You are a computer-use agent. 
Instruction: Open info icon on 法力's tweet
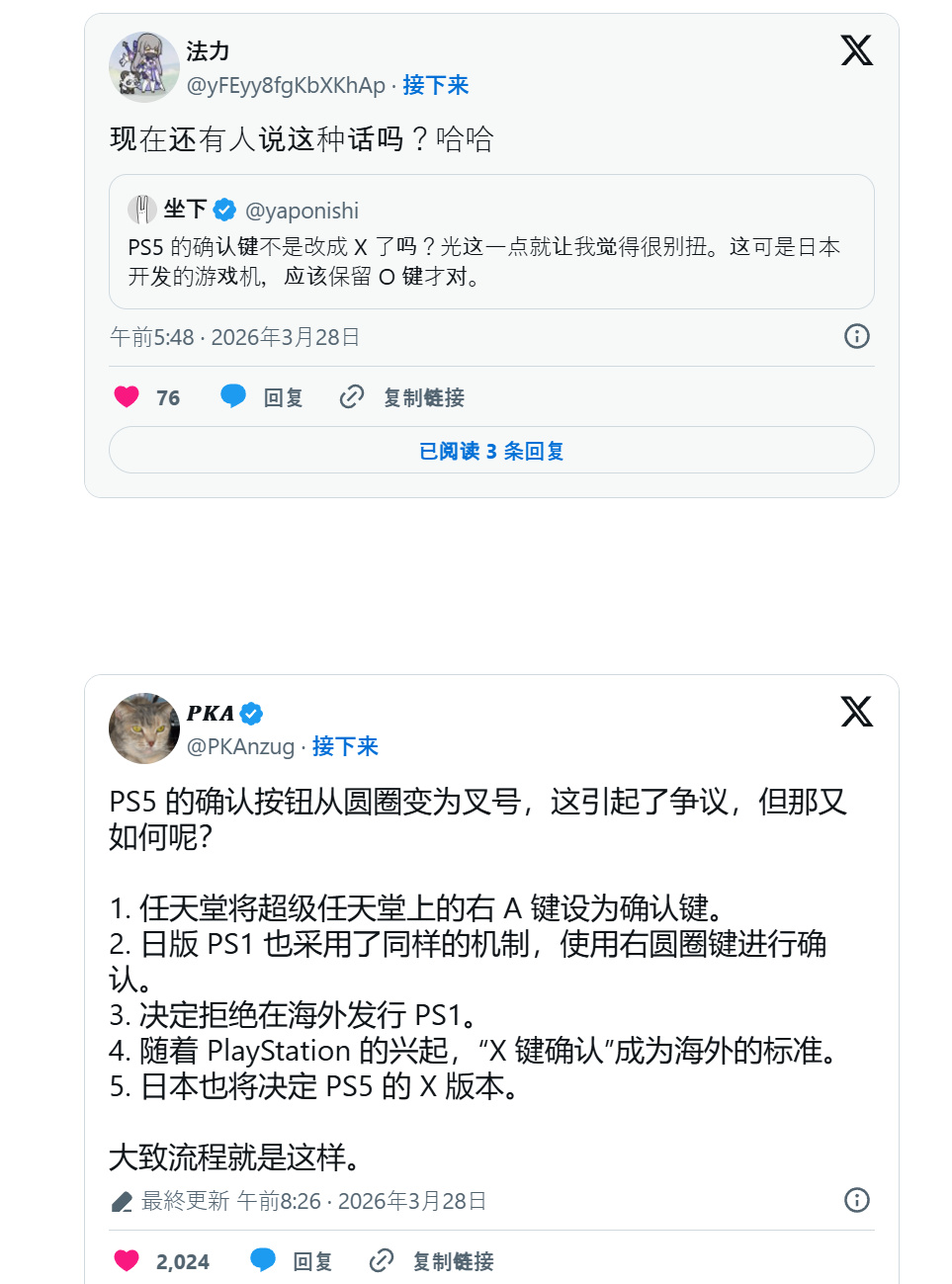[856, 336]
